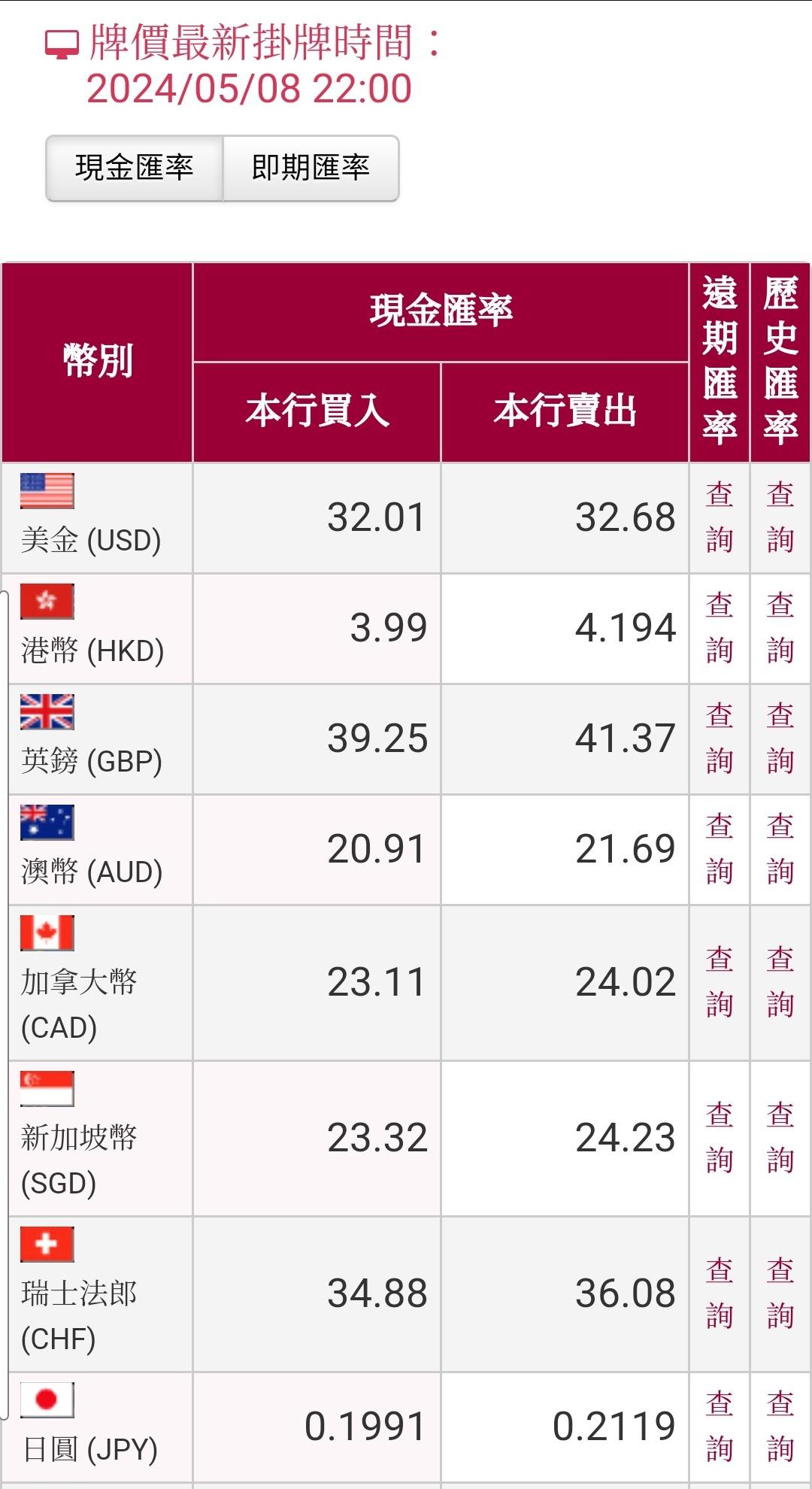Check 遠期匯率 查詢 for 港幣 (HKD)
This screenshot has width=812, height=1489.
(720, 628)
